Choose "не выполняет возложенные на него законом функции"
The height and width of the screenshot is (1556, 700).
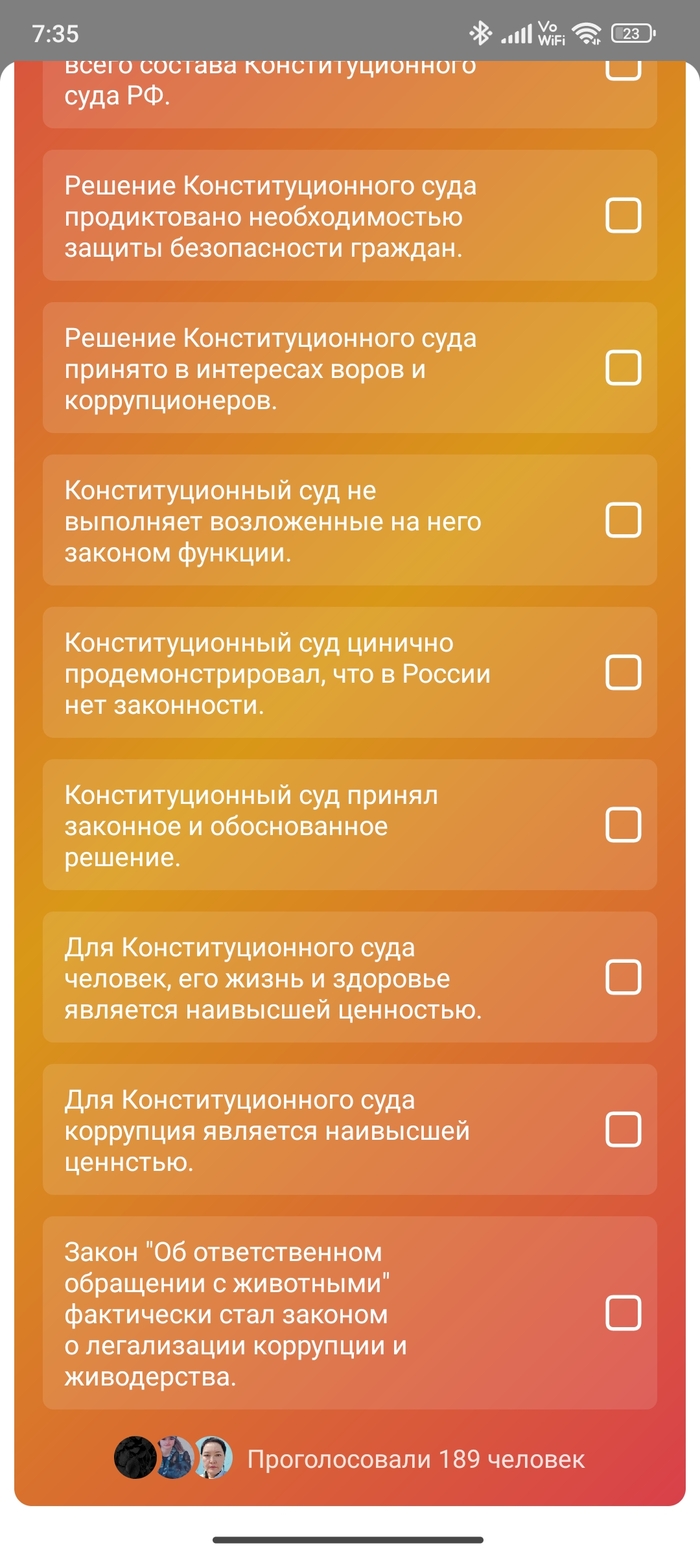tap(623, 520)
